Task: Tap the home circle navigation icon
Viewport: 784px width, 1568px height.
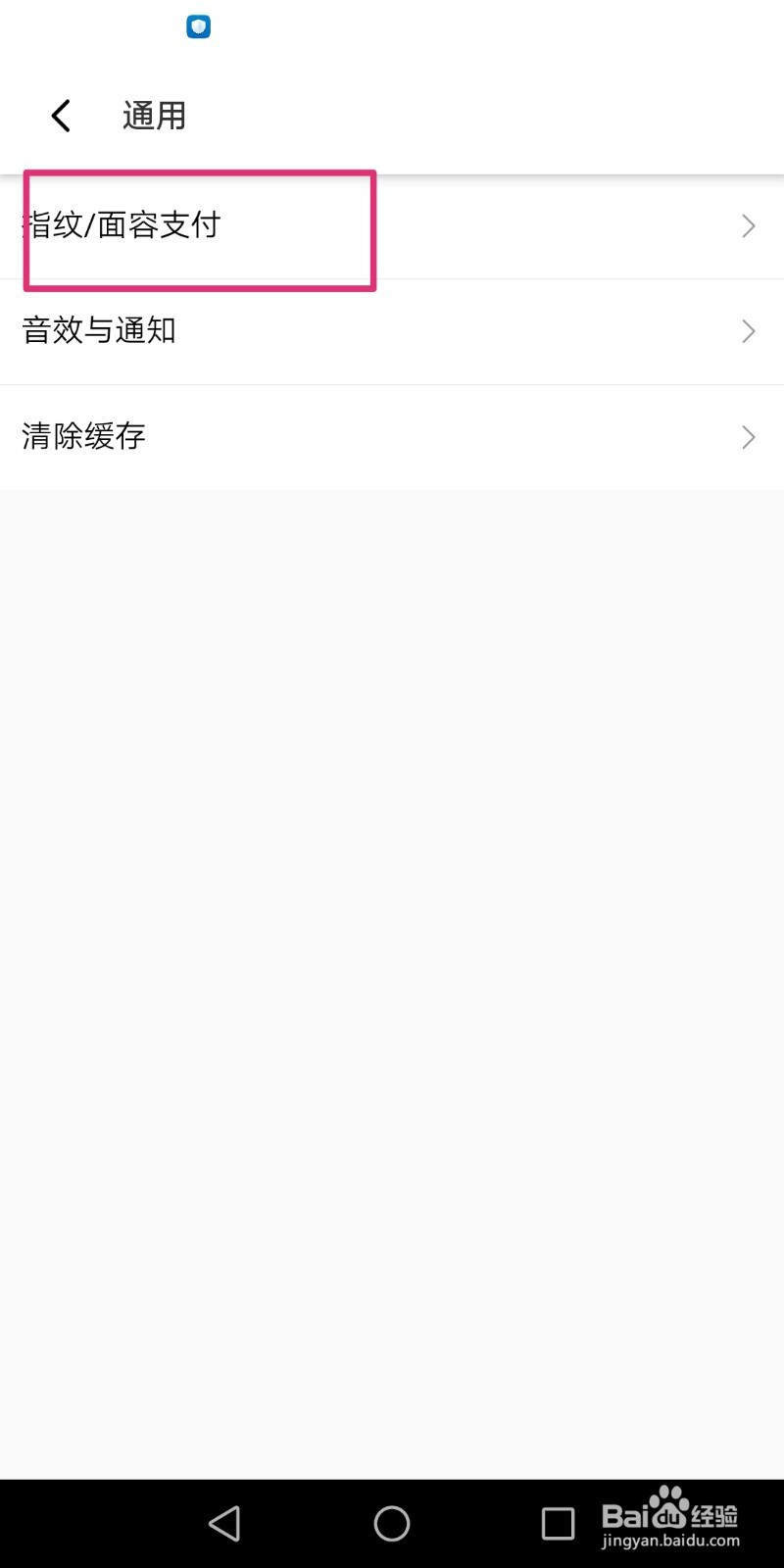Action: point(391,1524)
